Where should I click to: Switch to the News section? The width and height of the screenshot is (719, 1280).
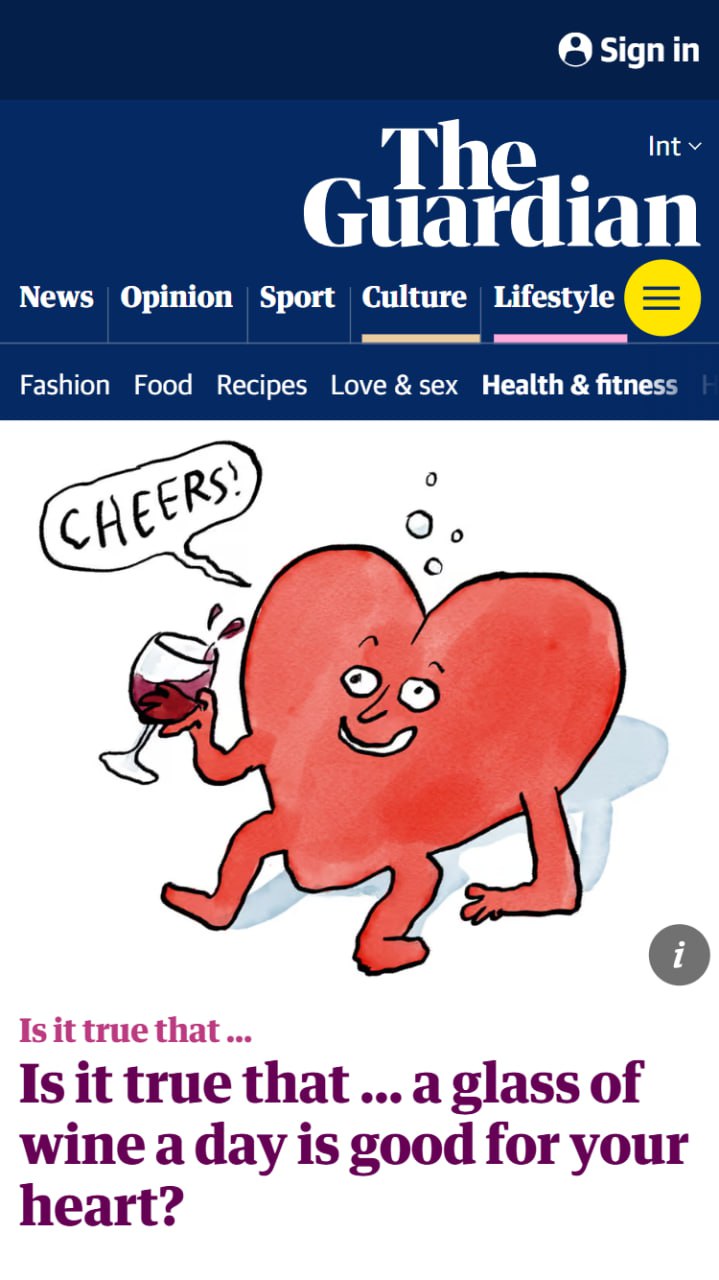56,298
